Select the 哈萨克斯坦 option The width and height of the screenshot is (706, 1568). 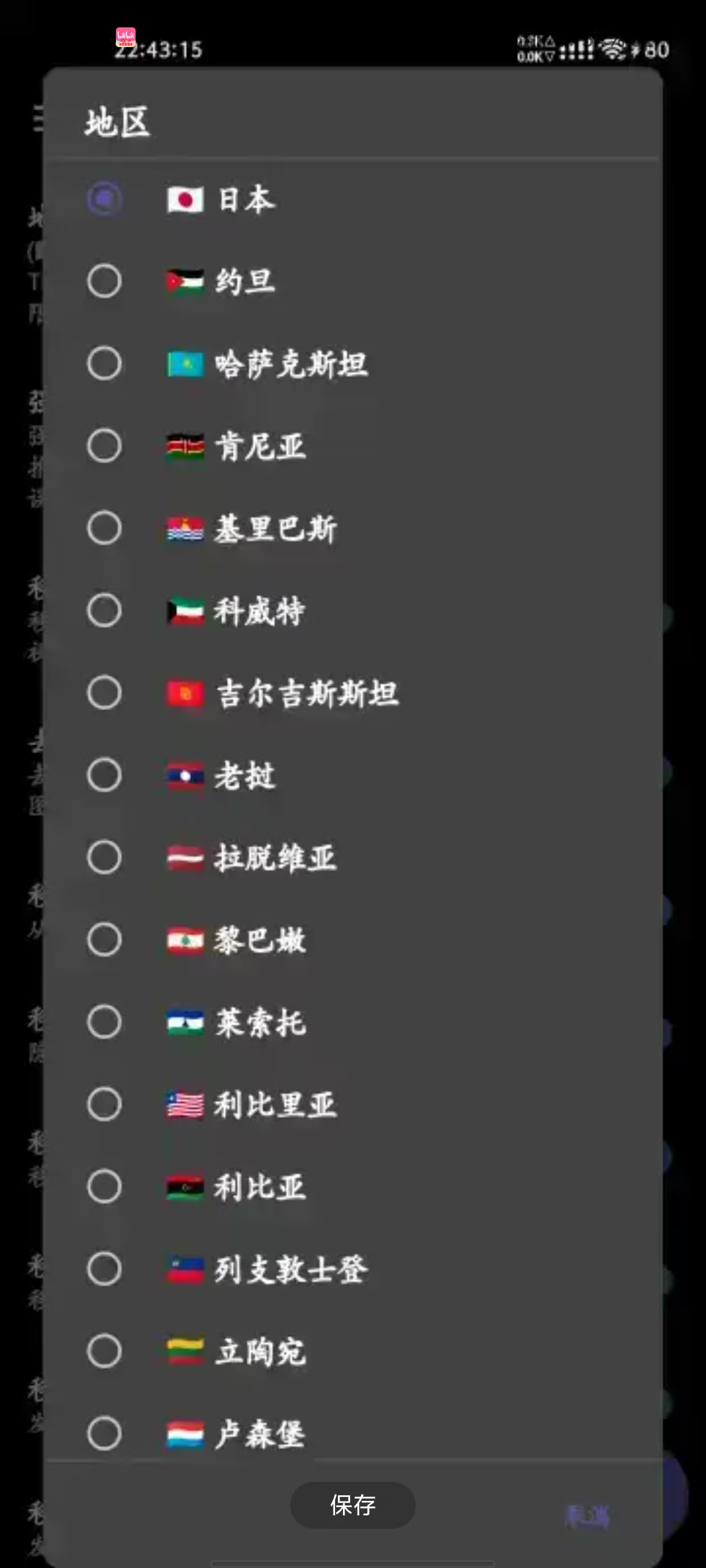tap(352, 363)
